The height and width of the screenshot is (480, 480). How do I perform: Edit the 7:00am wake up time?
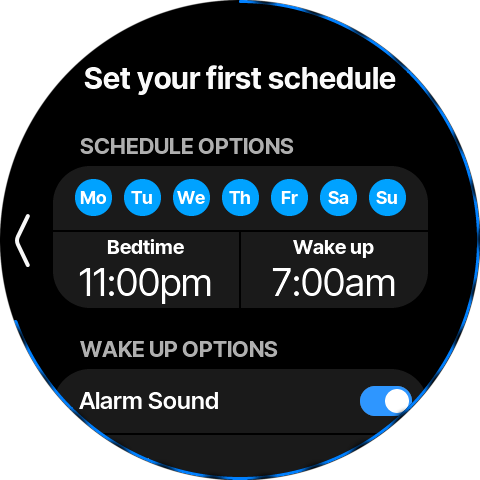click(x=334, y=269)
